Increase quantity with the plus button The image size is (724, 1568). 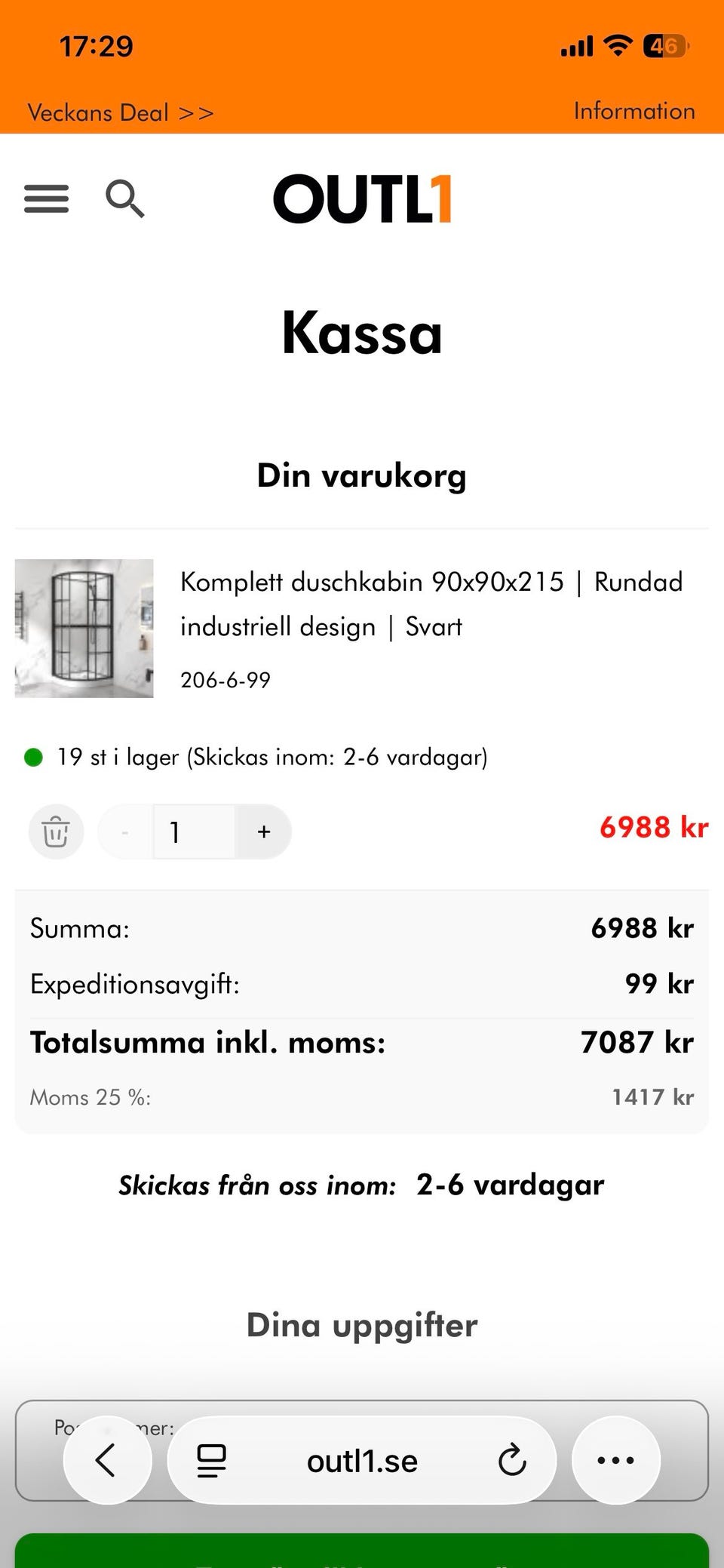pos(263,832)
